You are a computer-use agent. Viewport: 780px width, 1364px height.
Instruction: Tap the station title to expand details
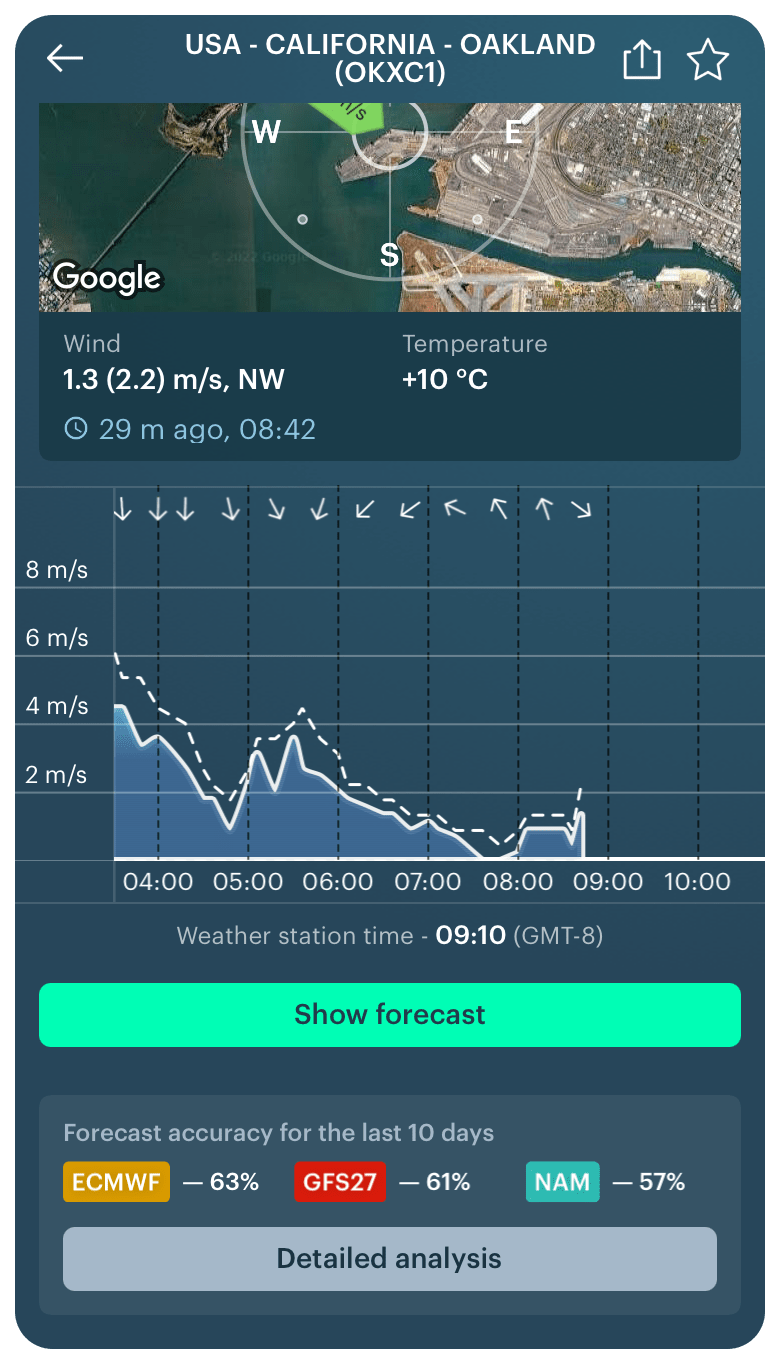pos(390,57)
